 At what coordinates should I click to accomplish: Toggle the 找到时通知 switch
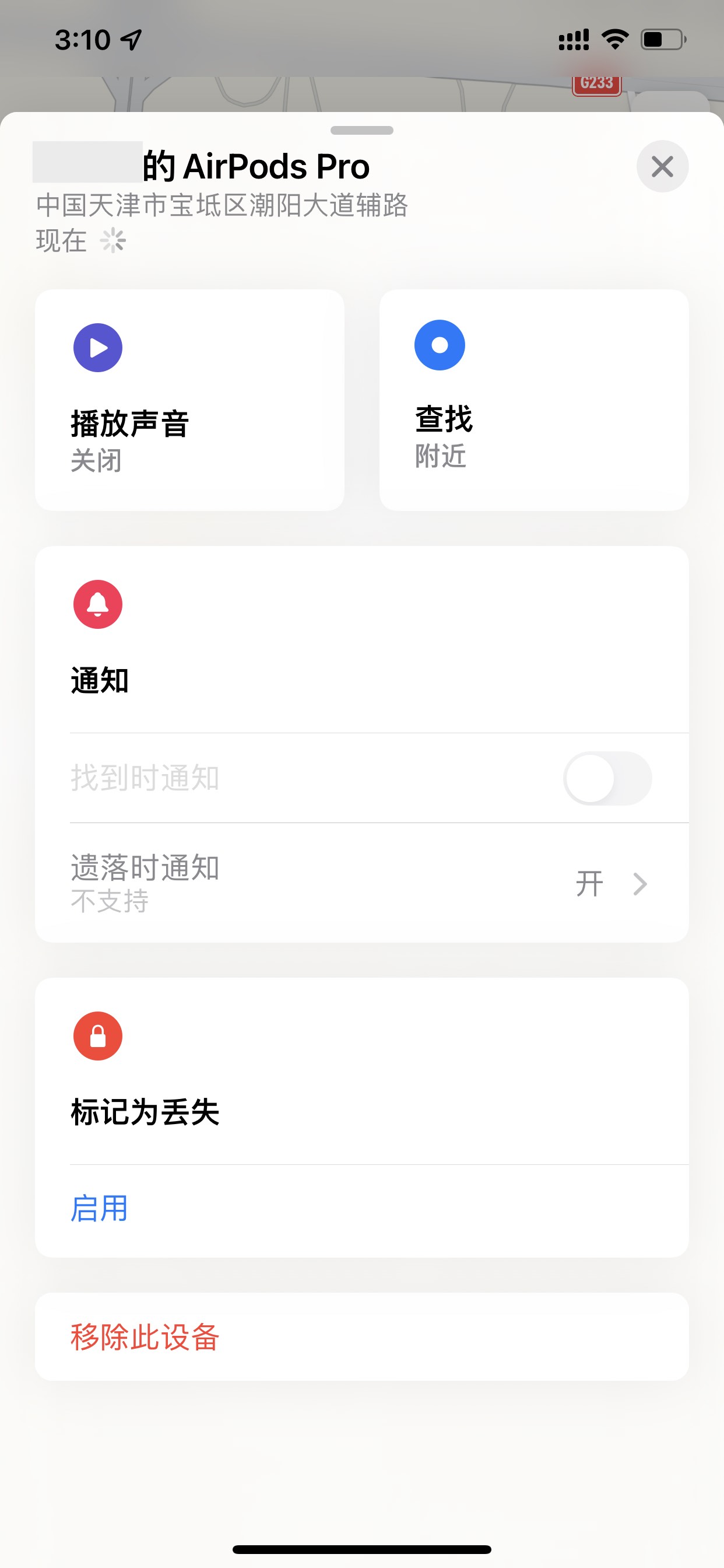click(607, 778)
